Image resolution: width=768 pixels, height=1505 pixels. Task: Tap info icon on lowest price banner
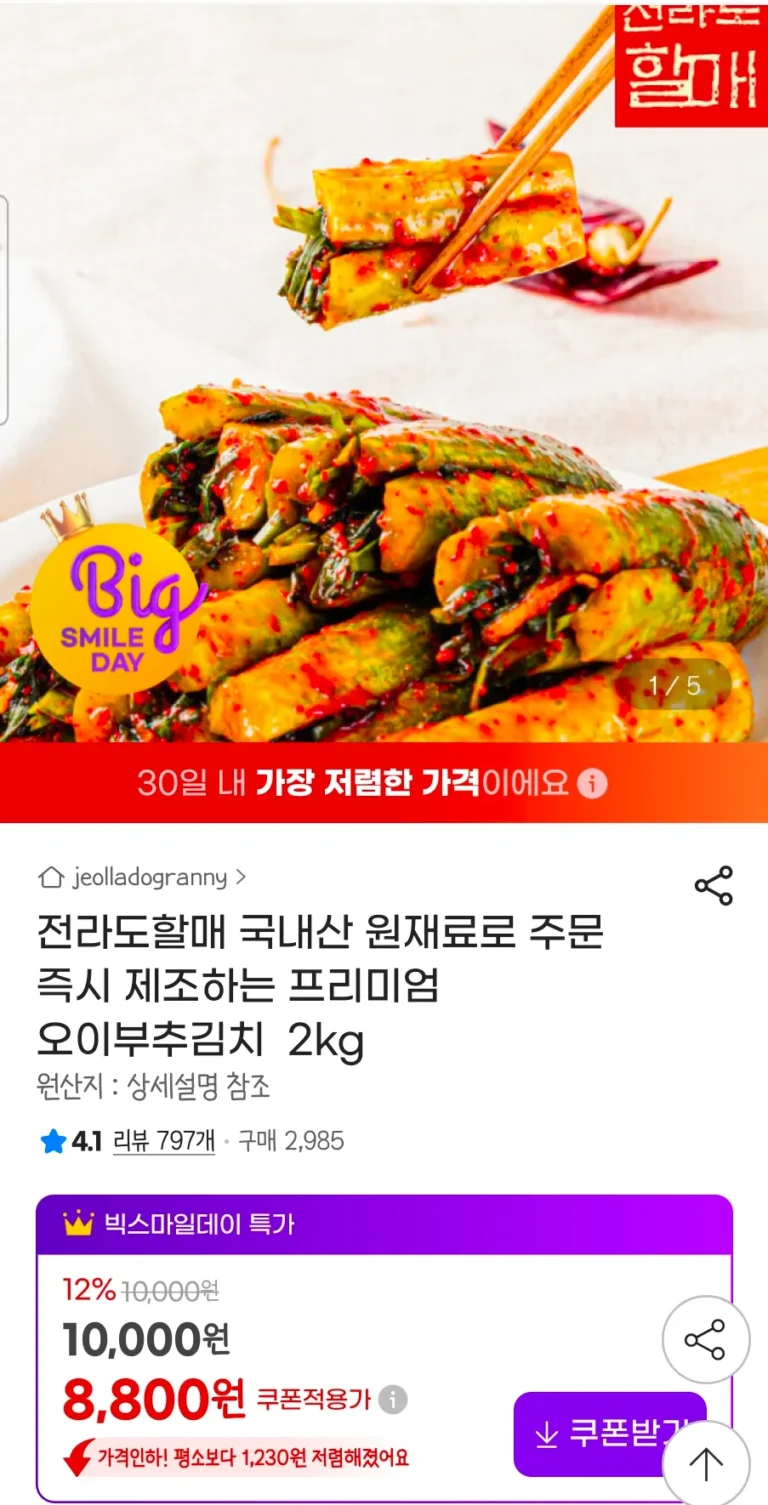tap(593, 783)
